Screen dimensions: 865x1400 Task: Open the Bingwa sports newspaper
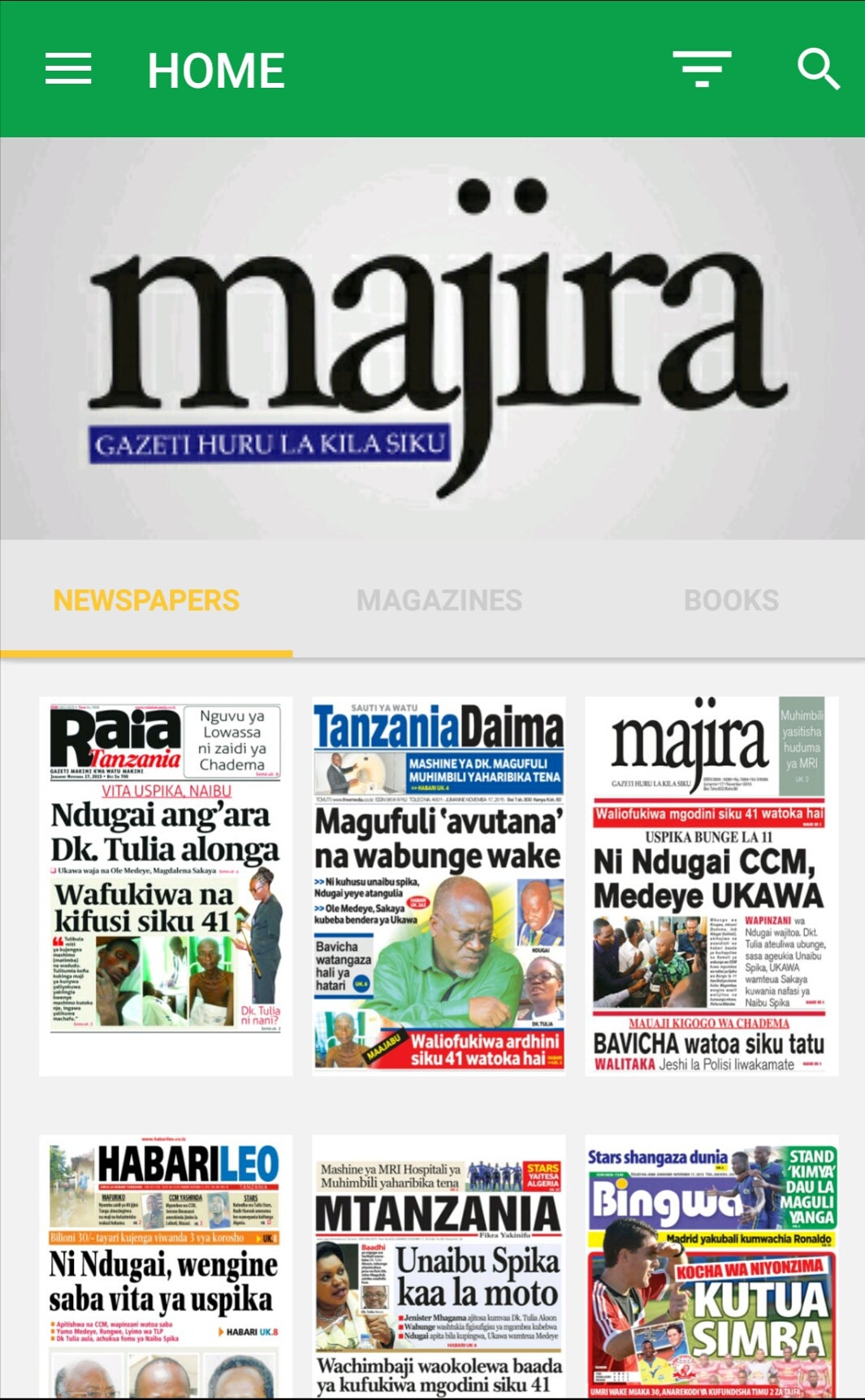(711, 1268)
